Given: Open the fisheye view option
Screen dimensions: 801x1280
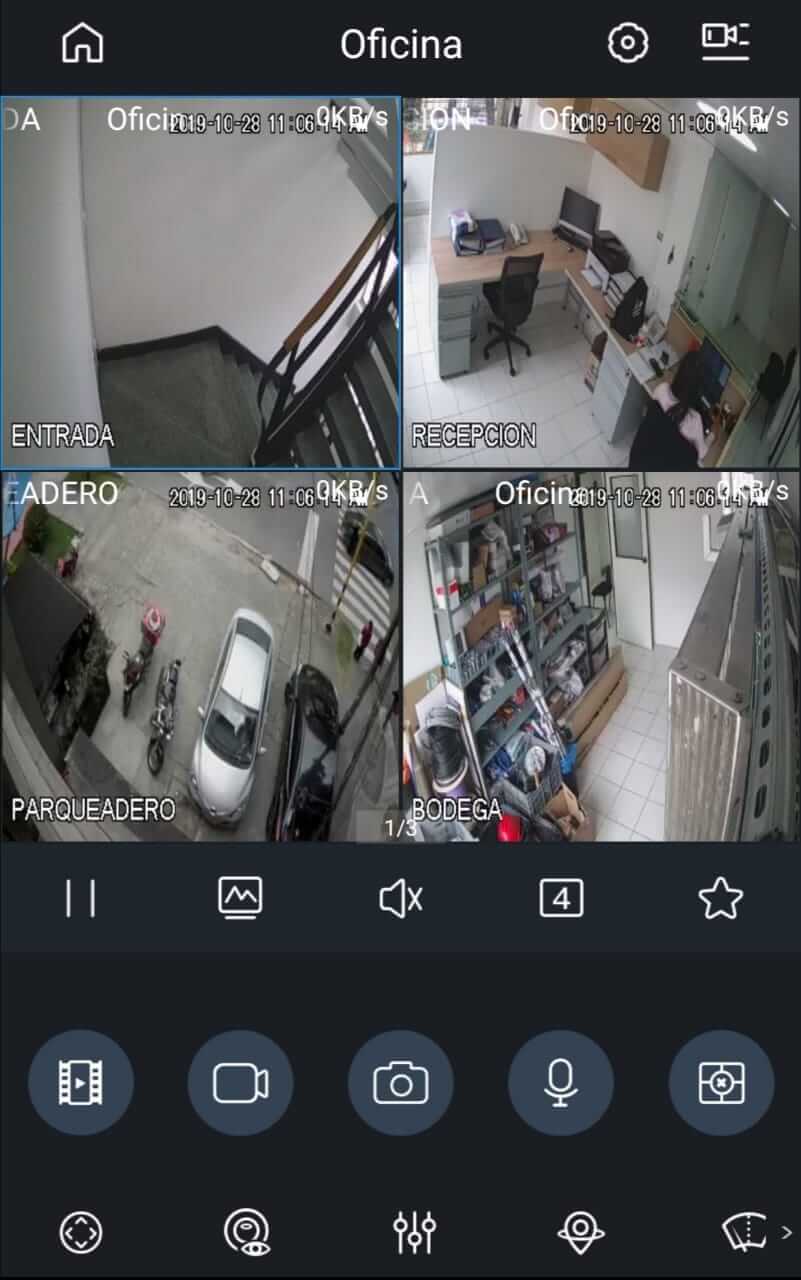Looking at the screenshot, I should [x=247, y=1233].
